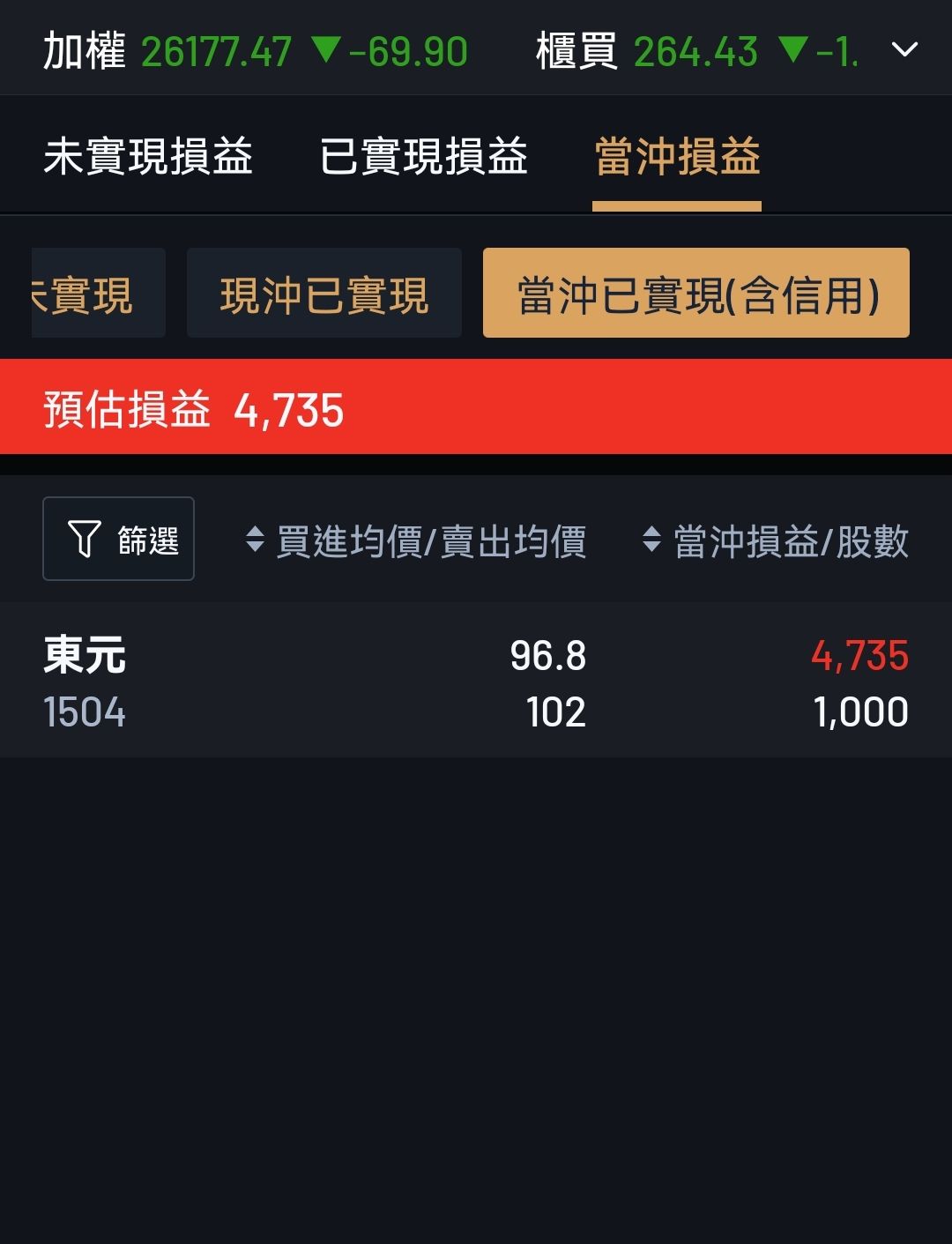Switch to the 已實現損益 tab
Image resolution: width=952 pixels, height=1244 pixels.
click(x=423, y=157)
